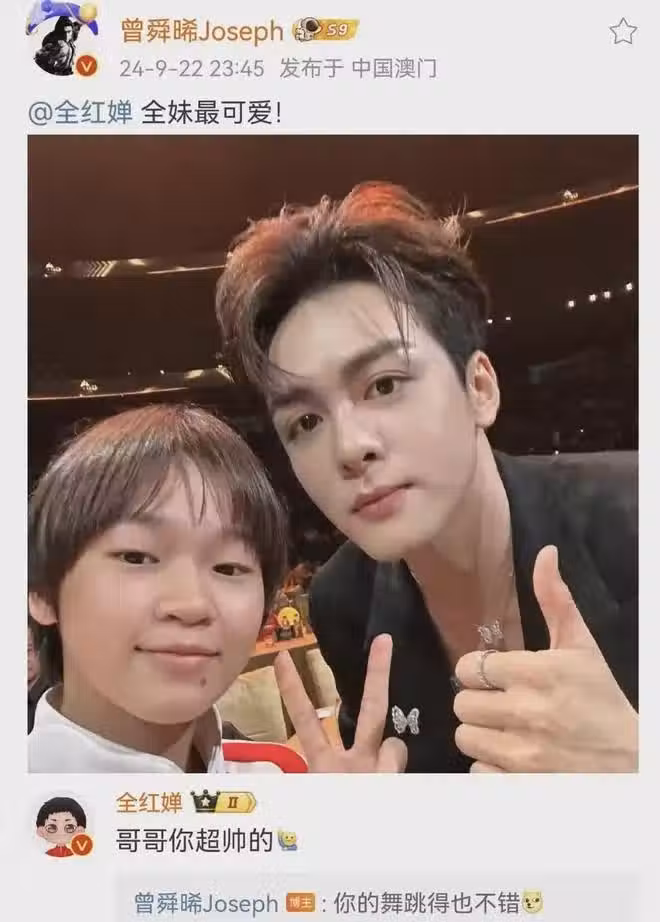Image resolution: width=660 pixels, height=922 pixels.
Task: View the posted selfie photo full screen
Action: tap(332, 453)
